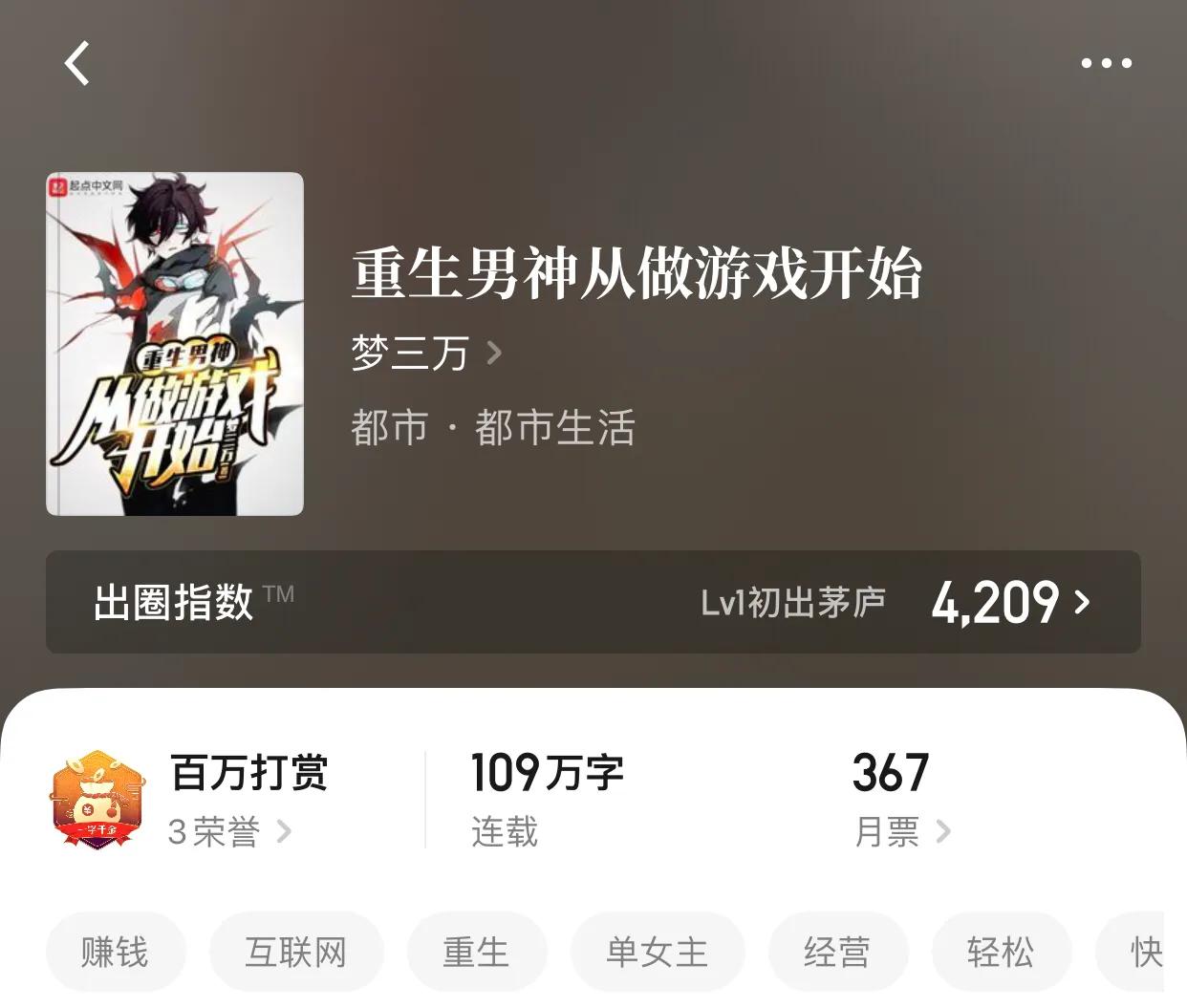
Task: Open the 都市 · 都市生活 category
Action: point(492,427)
